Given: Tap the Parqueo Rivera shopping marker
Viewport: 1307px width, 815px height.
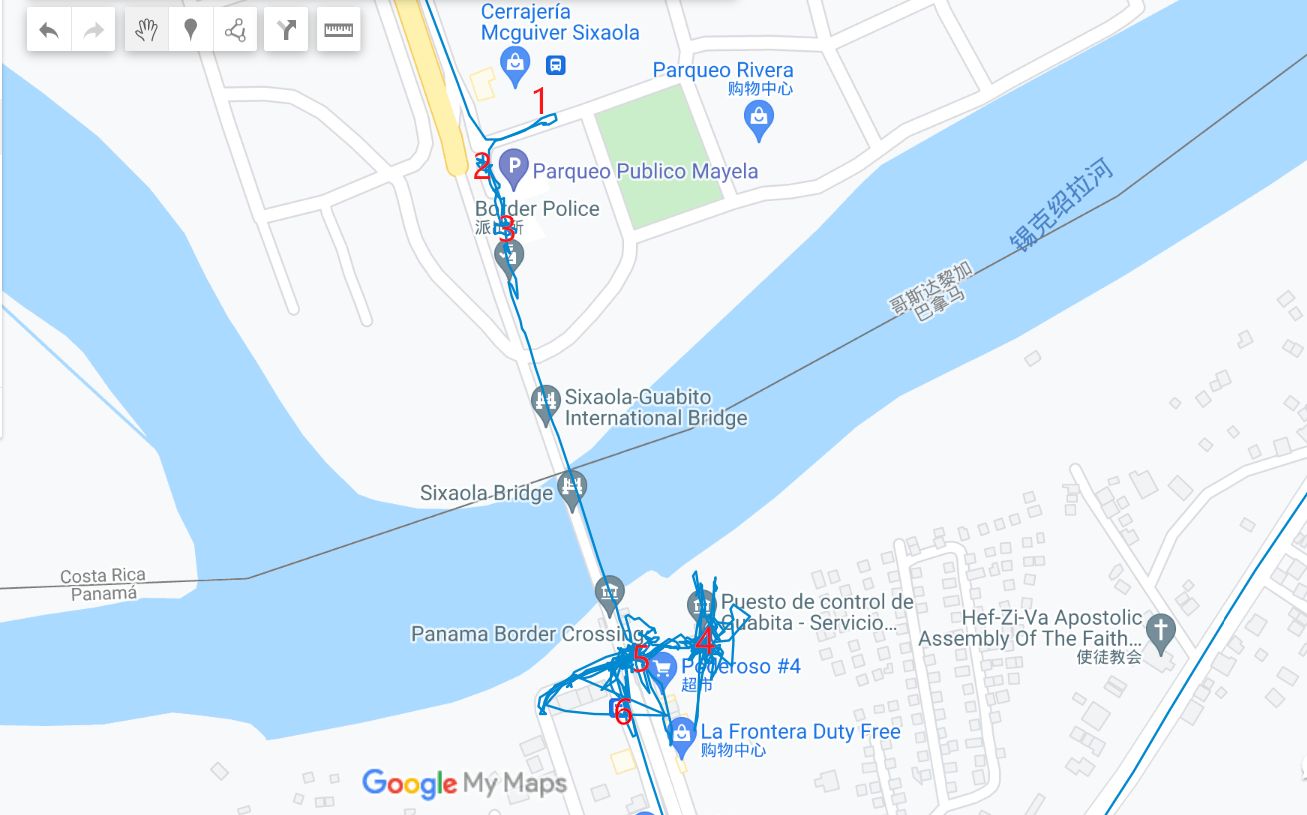Looking at the screenshot, I should [759, 119].
